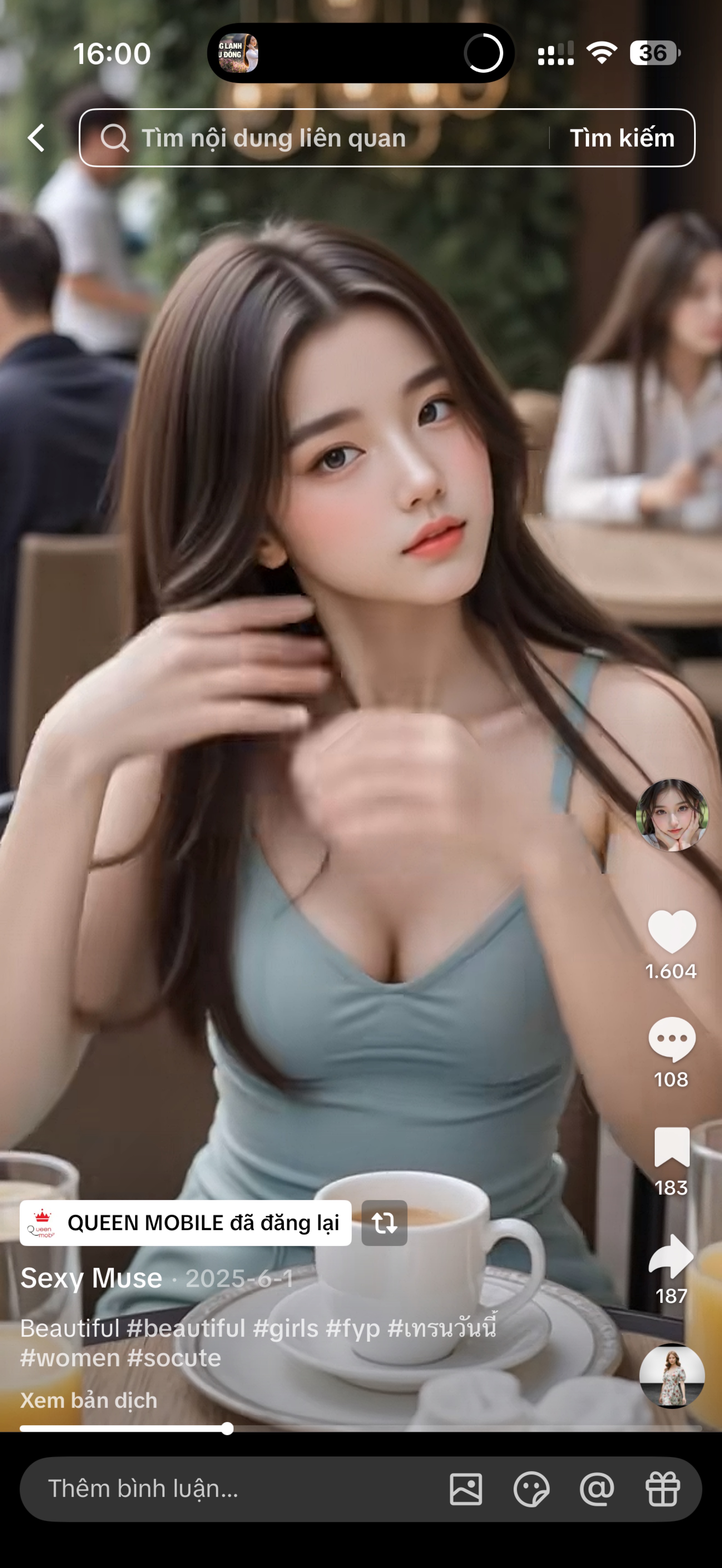Image resolution: width=722 pixels, height=1568 pixels.
Task: Go back with the top-left arrow
Action: [37, 138]
